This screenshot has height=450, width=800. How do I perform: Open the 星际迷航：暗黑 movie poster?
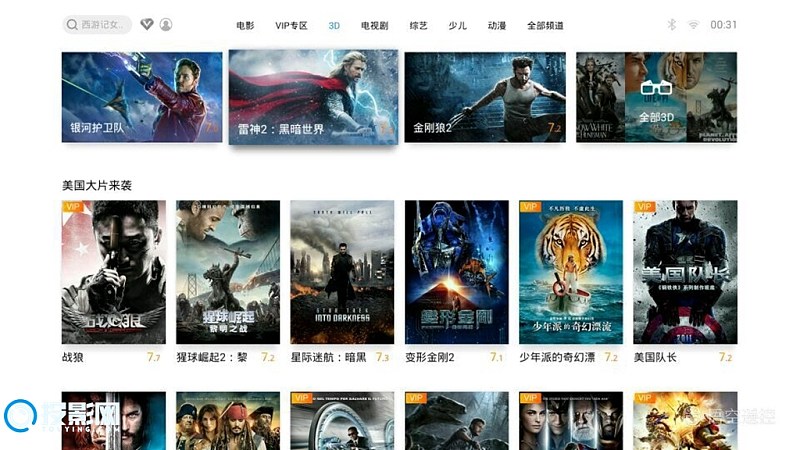pyautogui.click(x=342, y=273)
